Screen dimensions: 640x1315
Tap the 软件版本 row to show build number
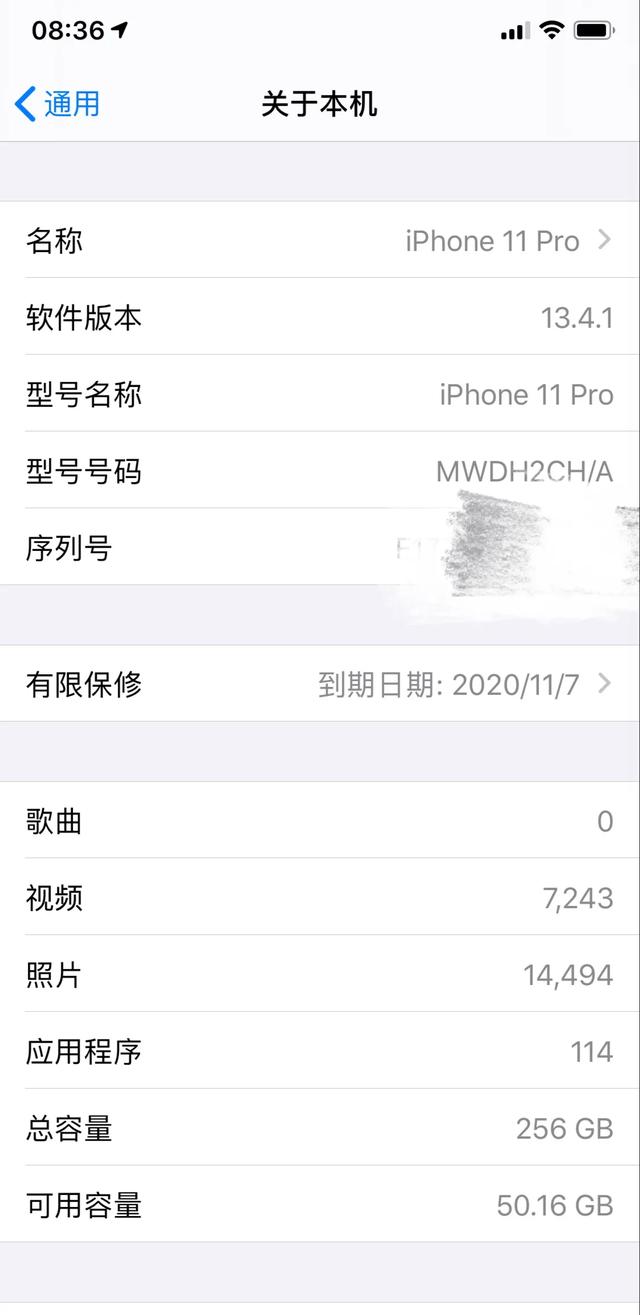[x=320, y=318]
